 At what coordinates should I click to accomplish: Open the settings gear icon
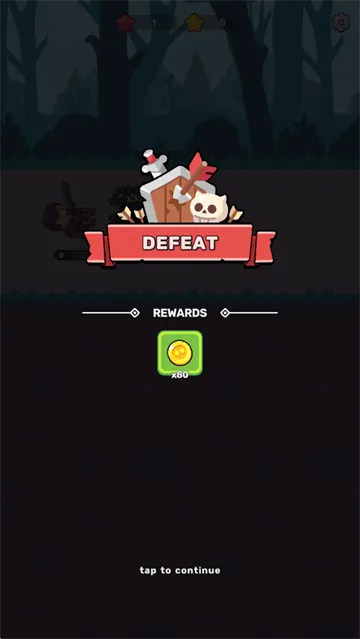pos(341,22)
